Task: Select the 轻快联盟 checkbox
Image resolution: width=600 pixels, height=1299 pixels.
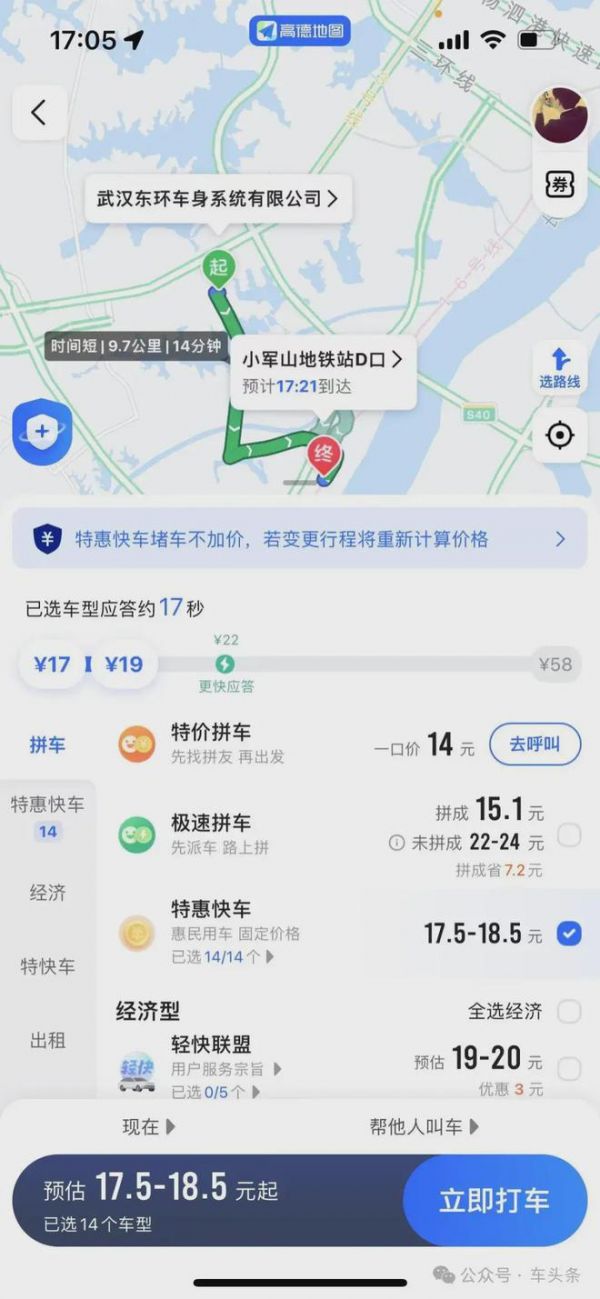Action: click(568, 1069)
